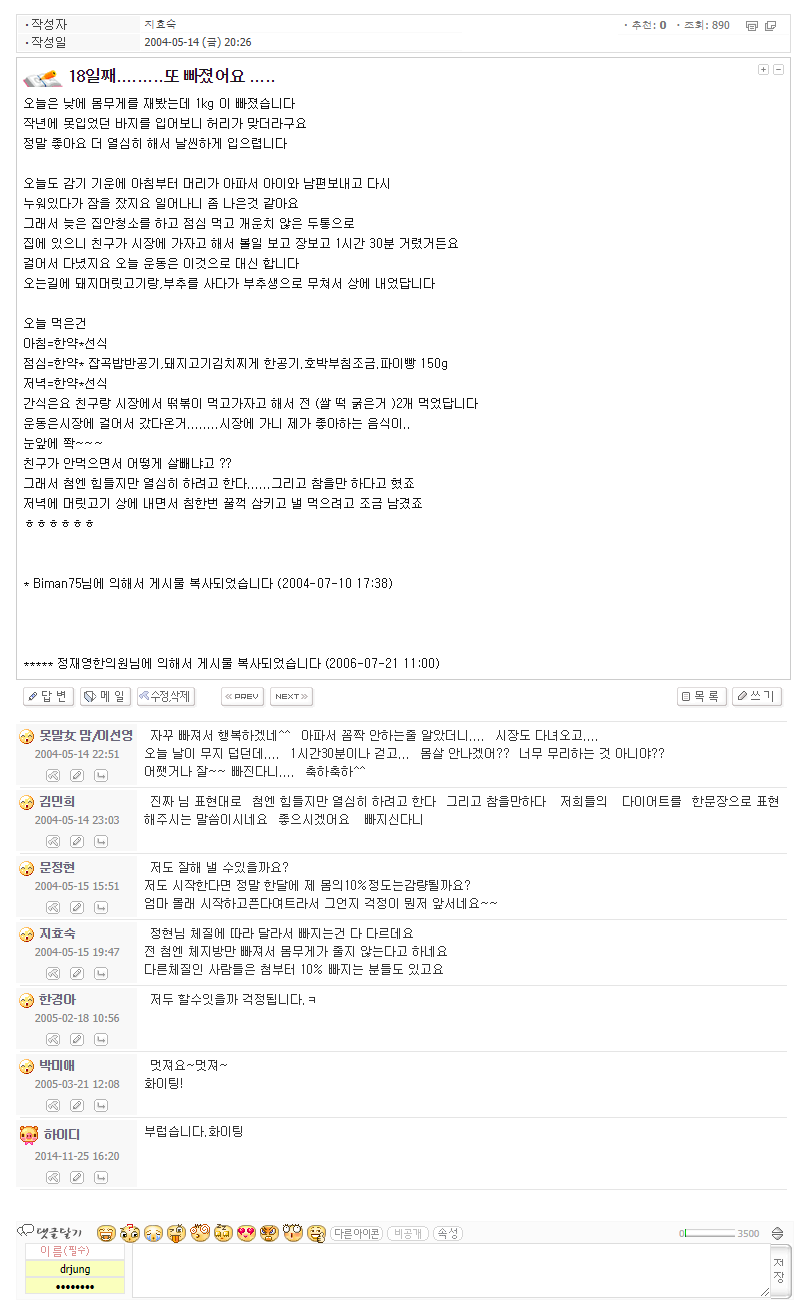
Task: Focus the name field showing drjung
Action: pyautogui.click(x=75, y=1269)
